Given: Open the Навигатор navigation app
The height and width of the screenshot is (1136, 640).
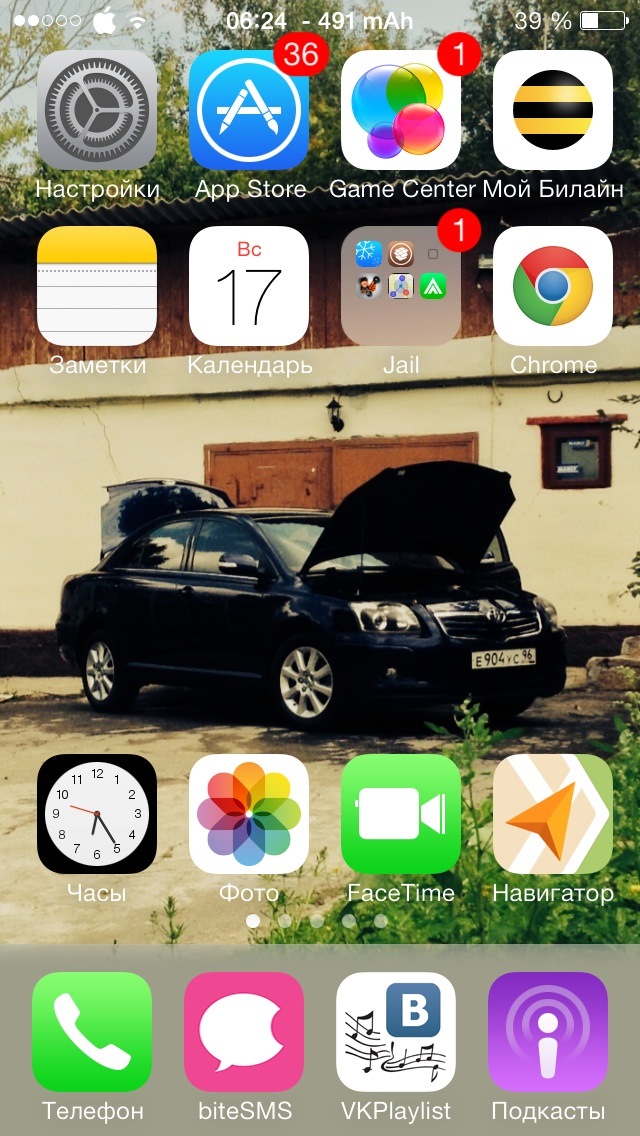Looking at the screenshot, I should click(x=553, y=814).
